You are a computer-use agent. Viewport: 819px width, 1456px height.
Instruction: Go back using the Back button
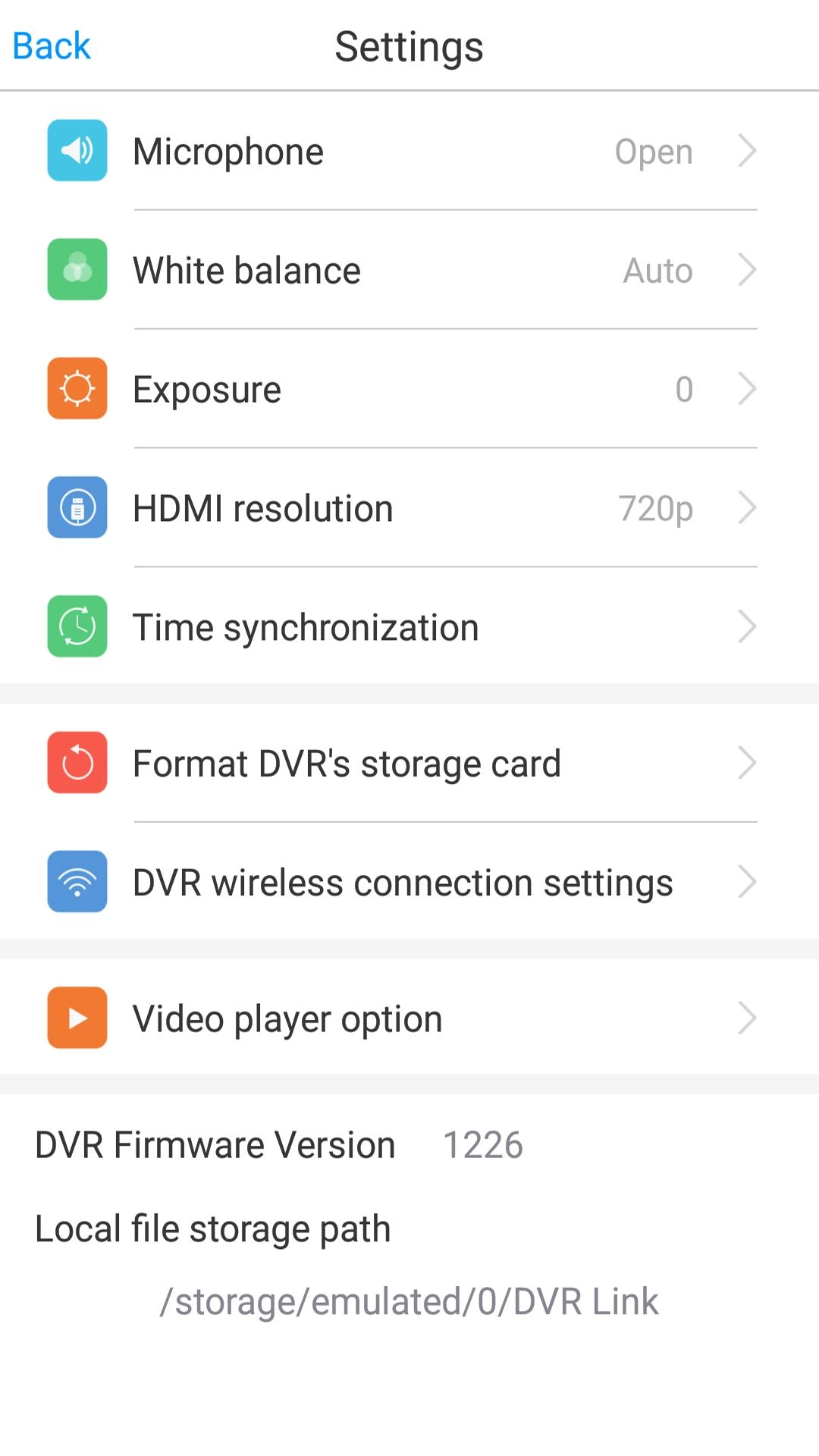pos(52,46)
